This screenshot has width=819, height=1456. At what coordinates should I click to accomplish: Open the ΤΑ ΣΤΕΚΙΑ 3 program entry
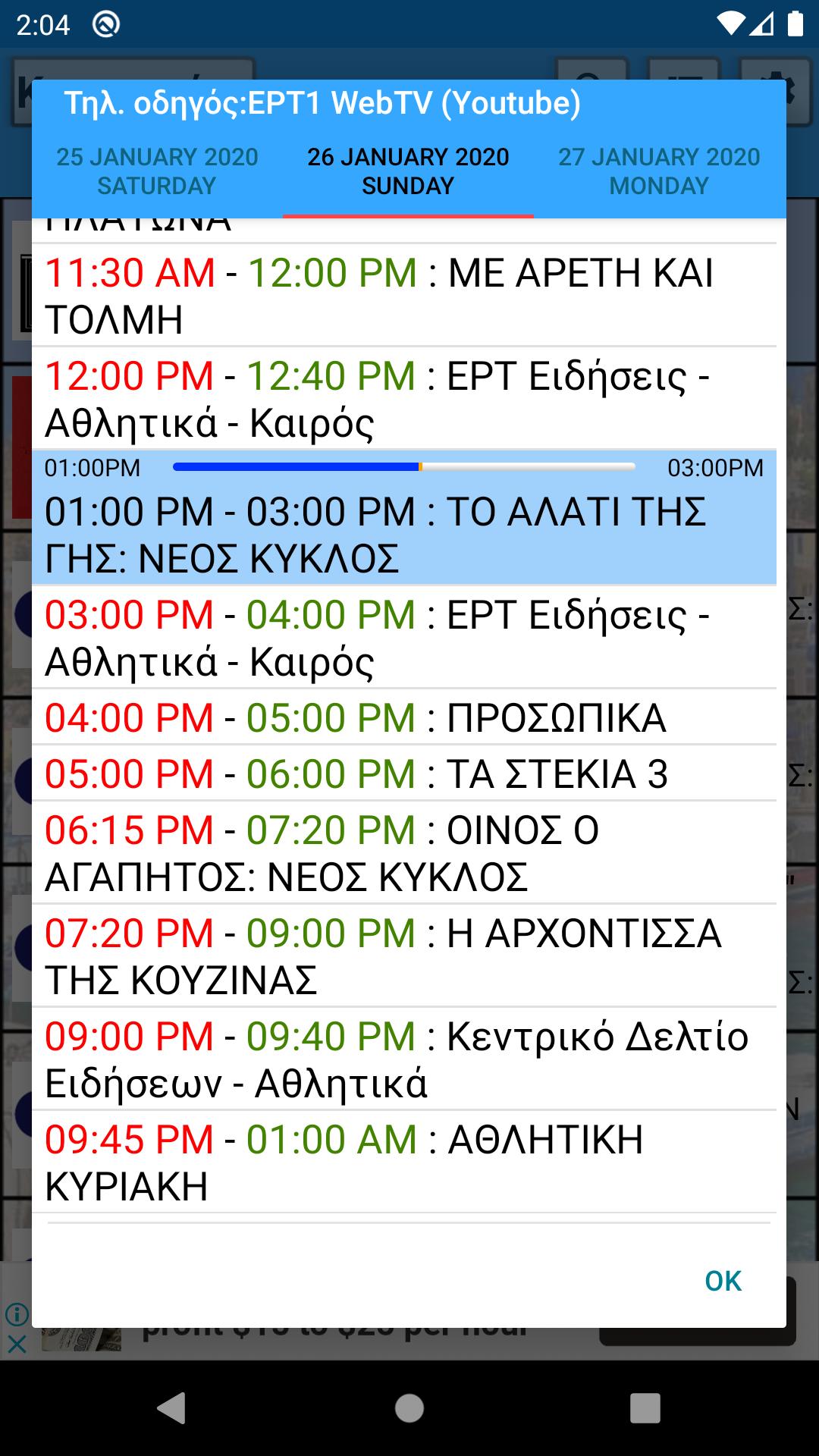[x=404, y=773]
